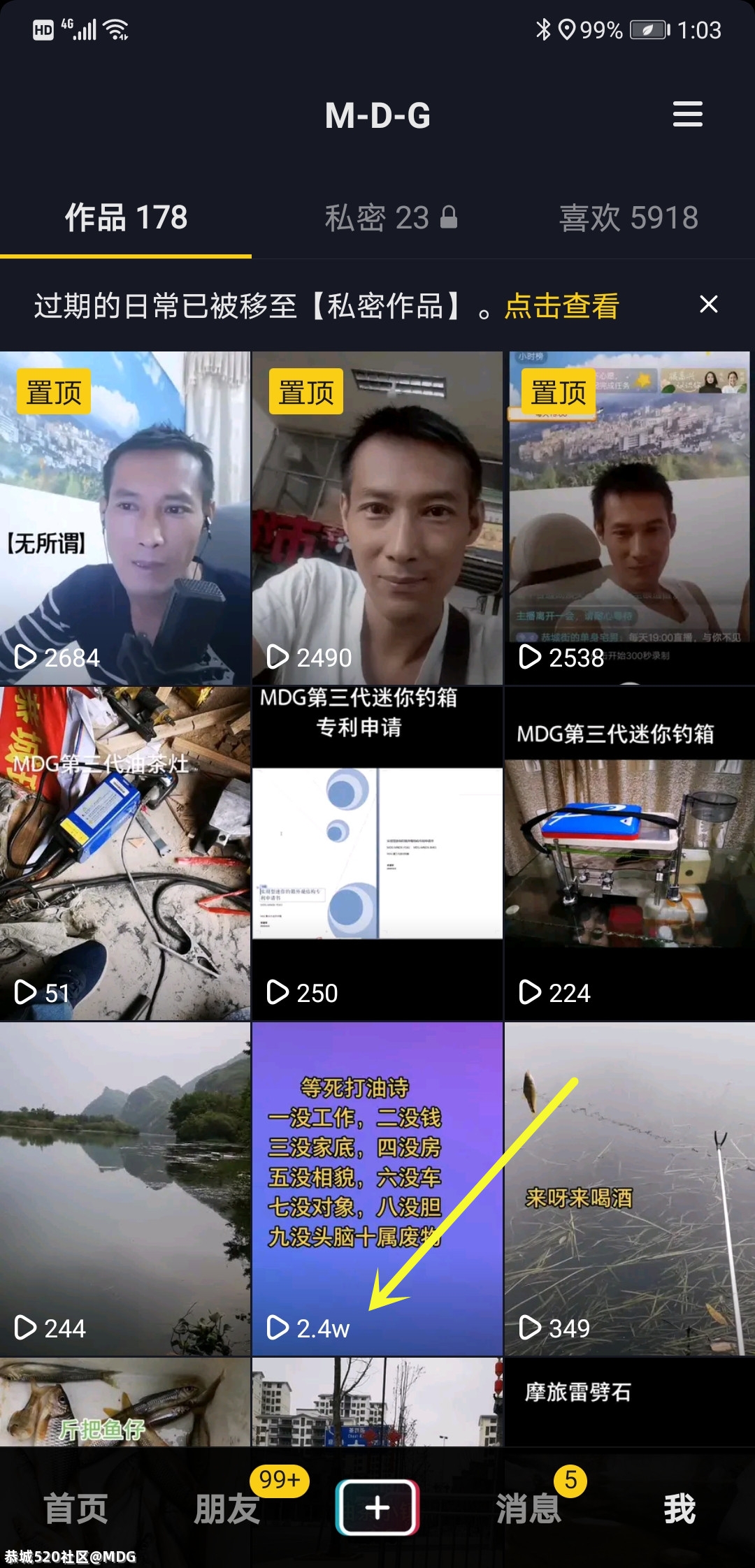Open the 专利申请 video with 250 plays
The image size is (755, 1568).
(x=377, y=852)
